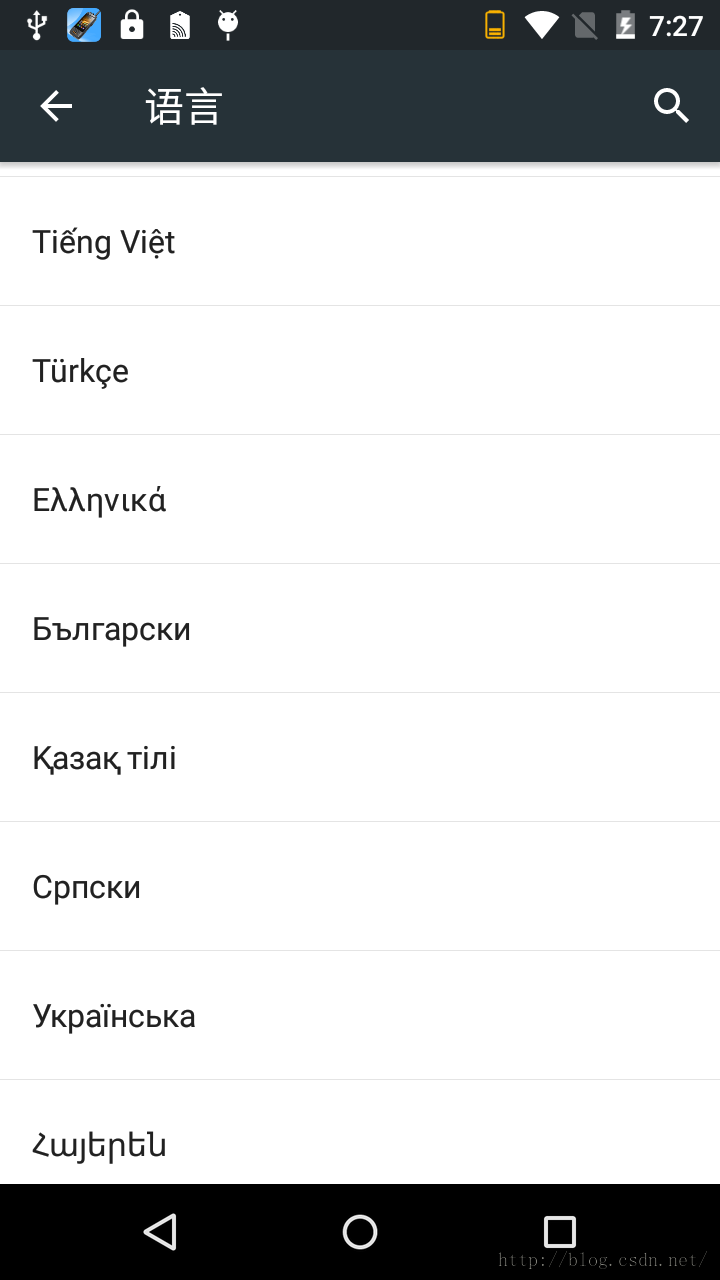
Task: Open the search icon in the toolbar
Action: pos(671,105)
